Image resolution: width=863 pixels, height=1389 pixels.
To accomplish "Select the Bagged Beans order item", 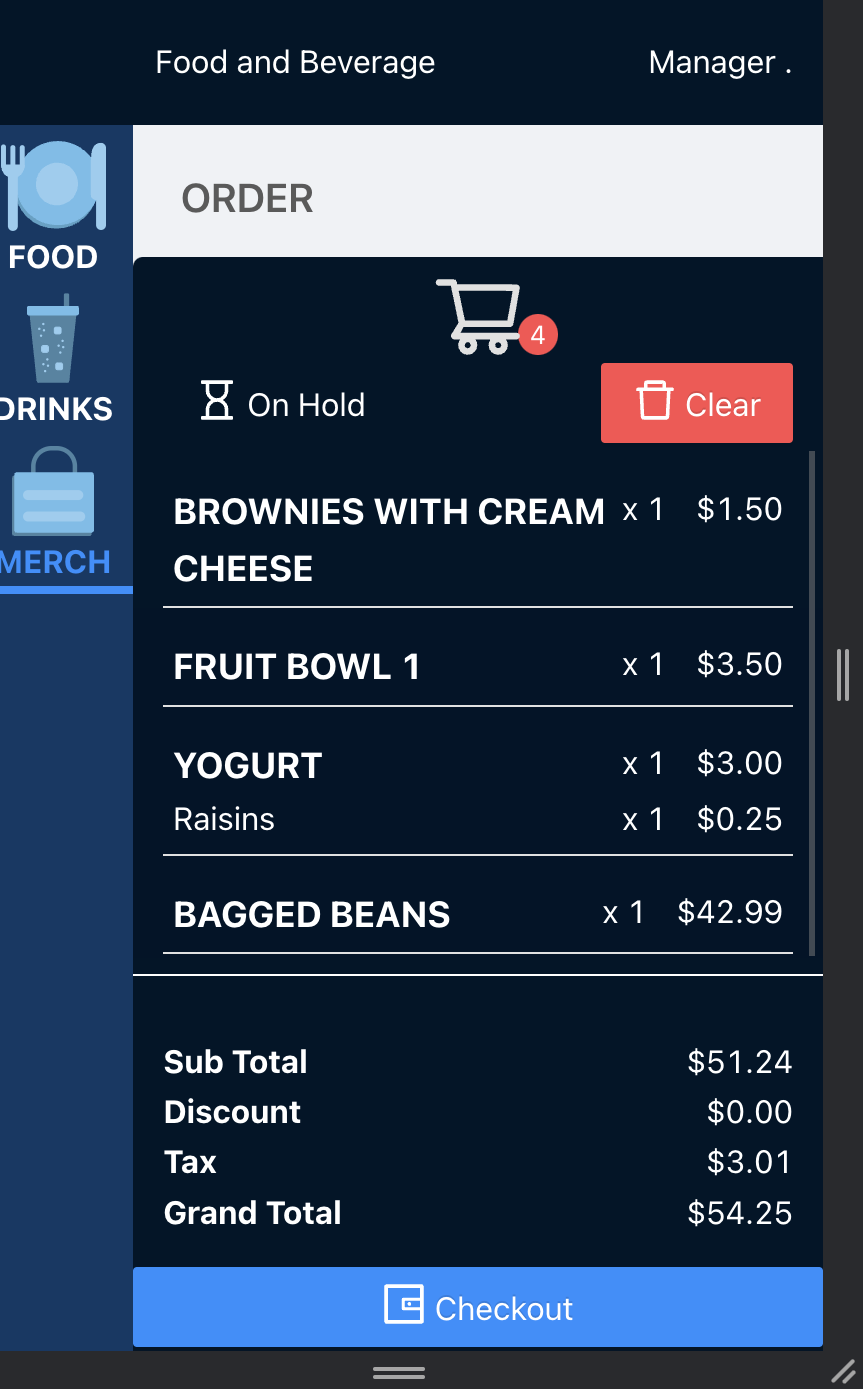I will tap(312, 914).
